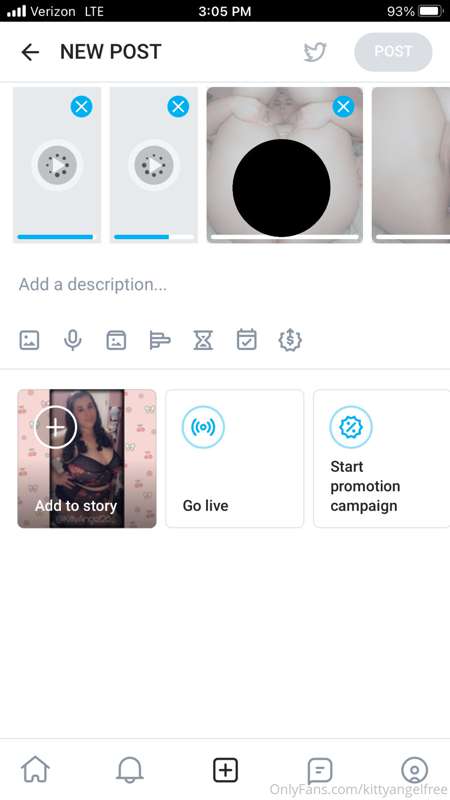Open the notifications bell tab

pos(130,769)
